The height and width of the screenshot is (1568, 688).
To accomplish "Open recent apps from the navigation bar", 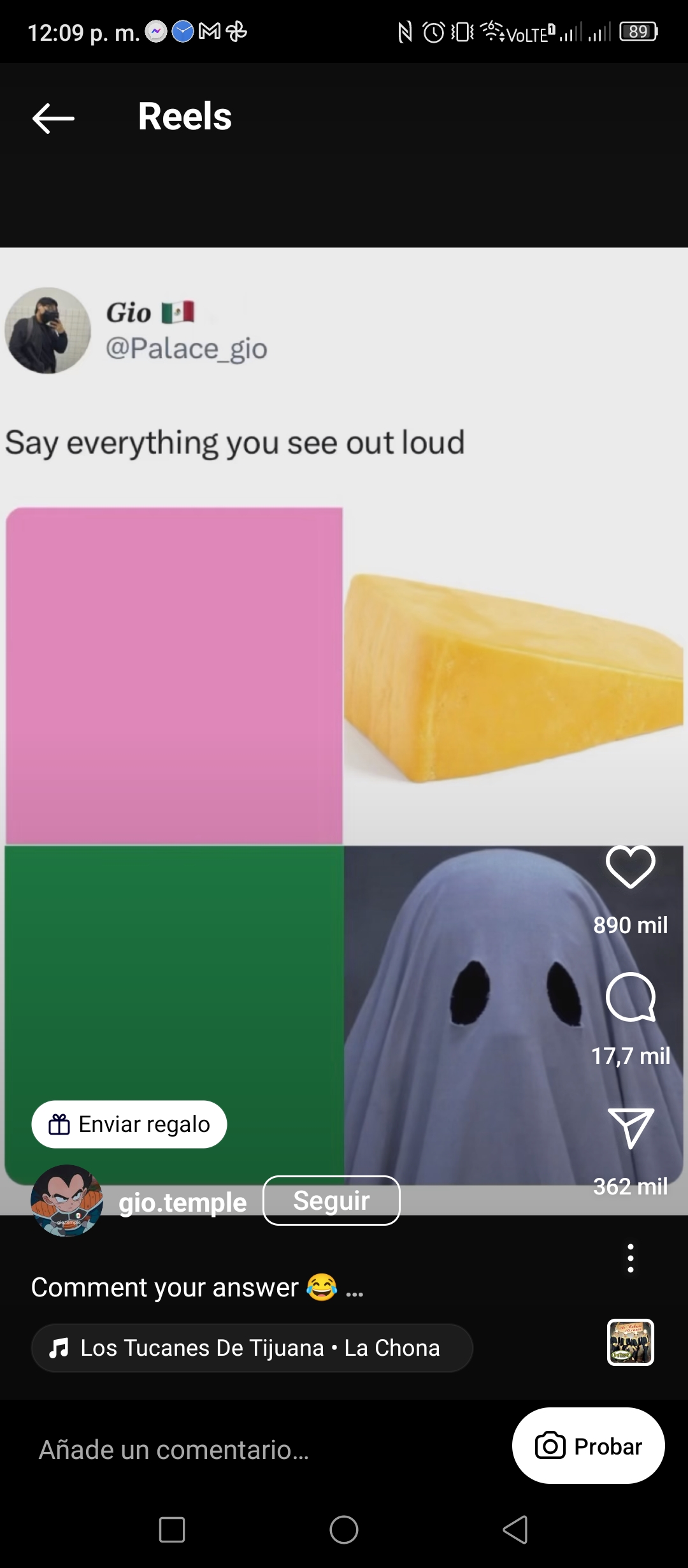I will pos(172,1530).
